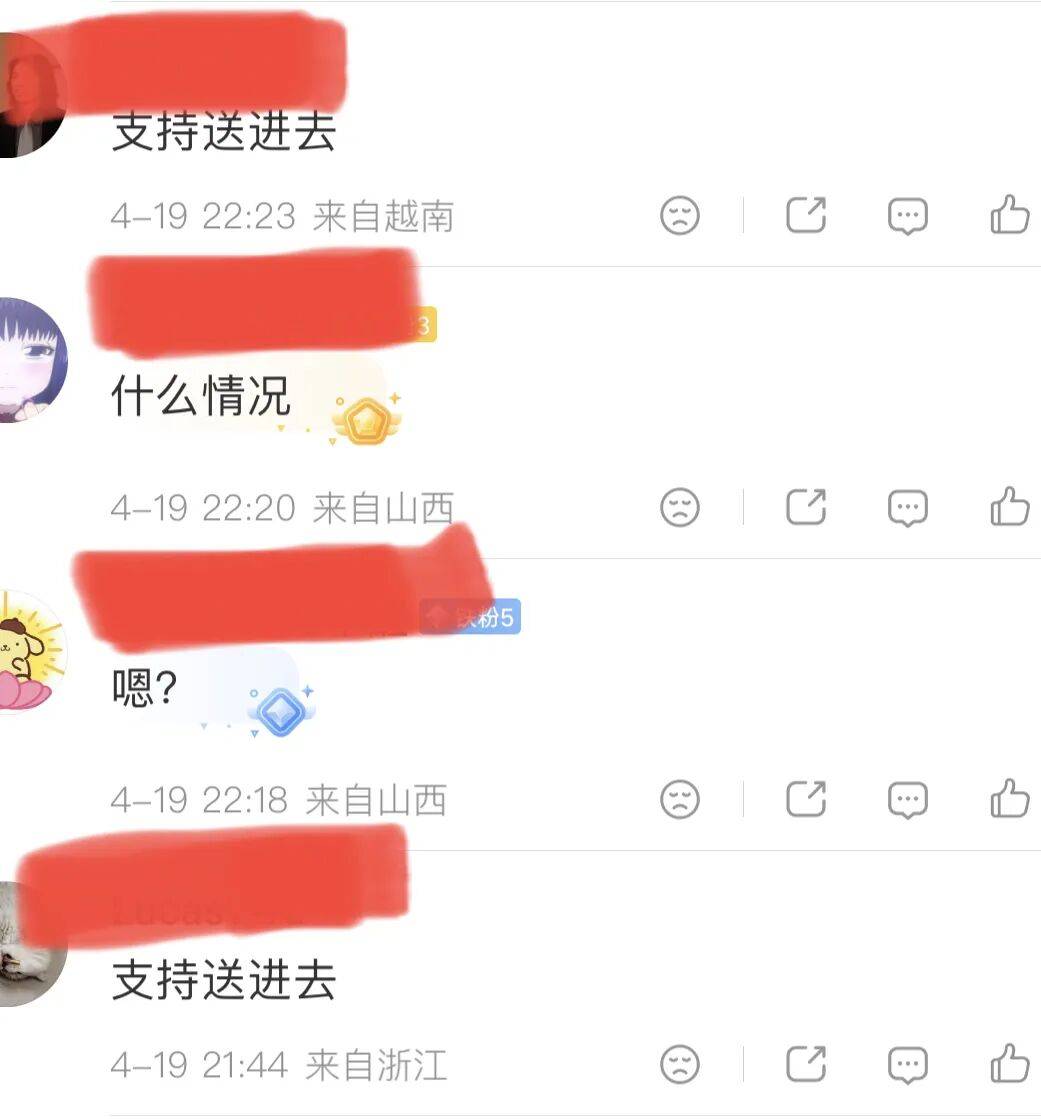Like the 21:44 comment from 浙江
This screenshot has height=1119, width=1041.
tap(1009, 1064)
